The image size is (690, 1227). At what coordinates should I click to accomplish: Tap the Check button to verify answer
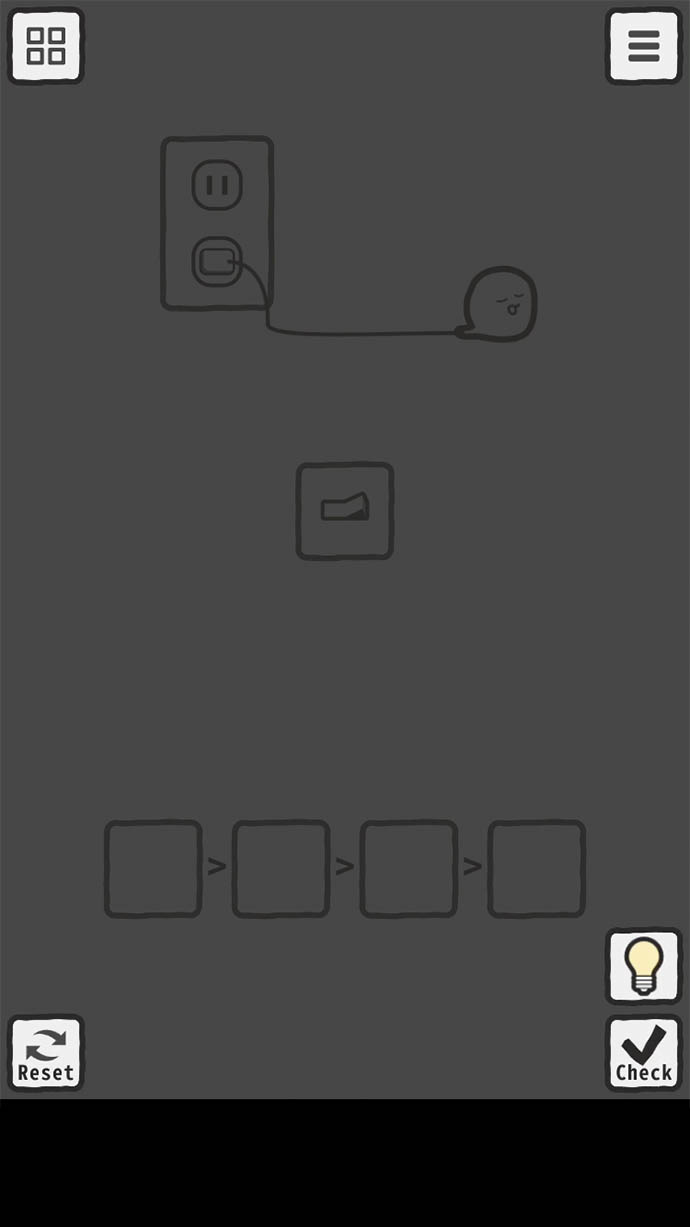643,1053
